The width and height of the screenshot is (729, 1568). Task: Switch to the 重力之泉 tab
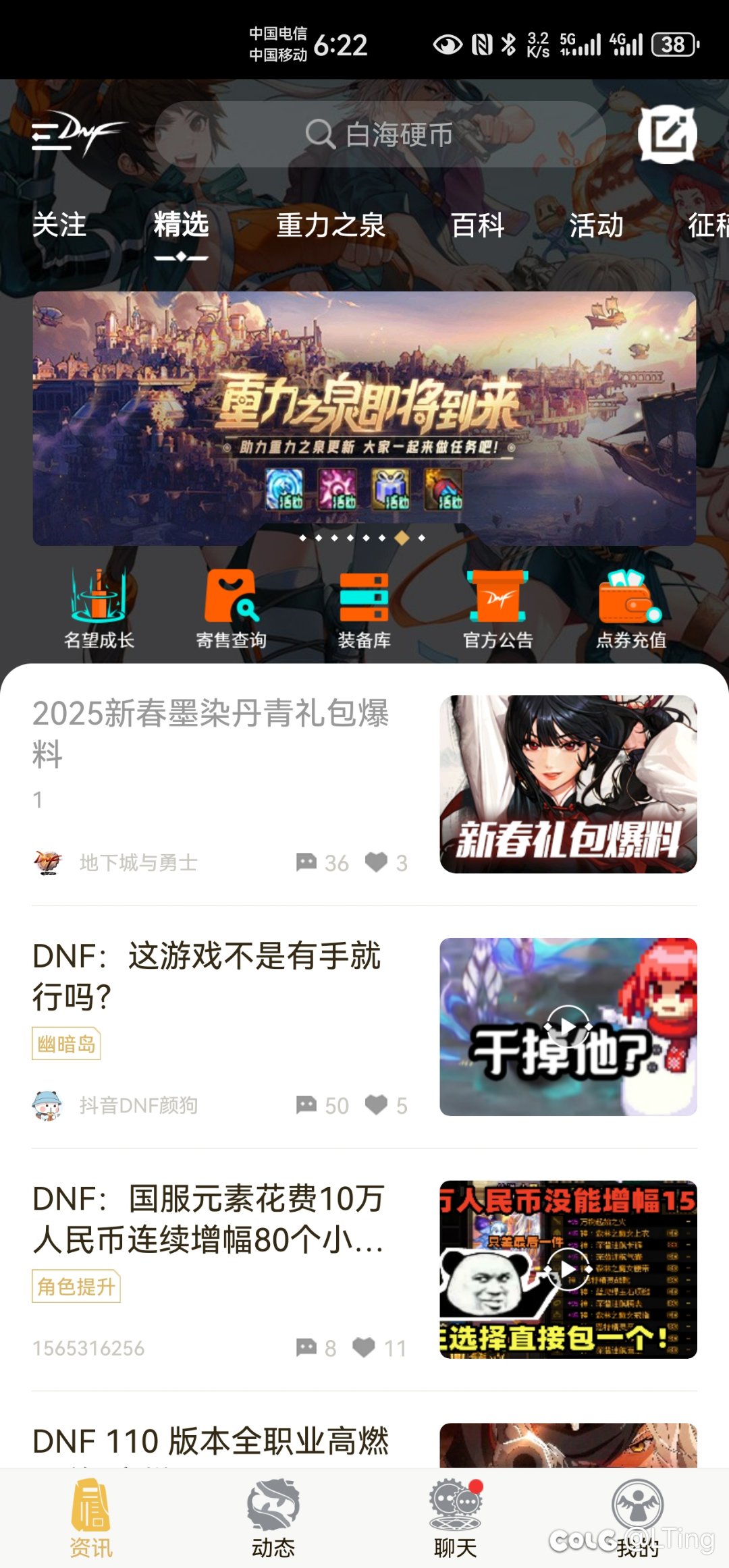click(331, 225)
